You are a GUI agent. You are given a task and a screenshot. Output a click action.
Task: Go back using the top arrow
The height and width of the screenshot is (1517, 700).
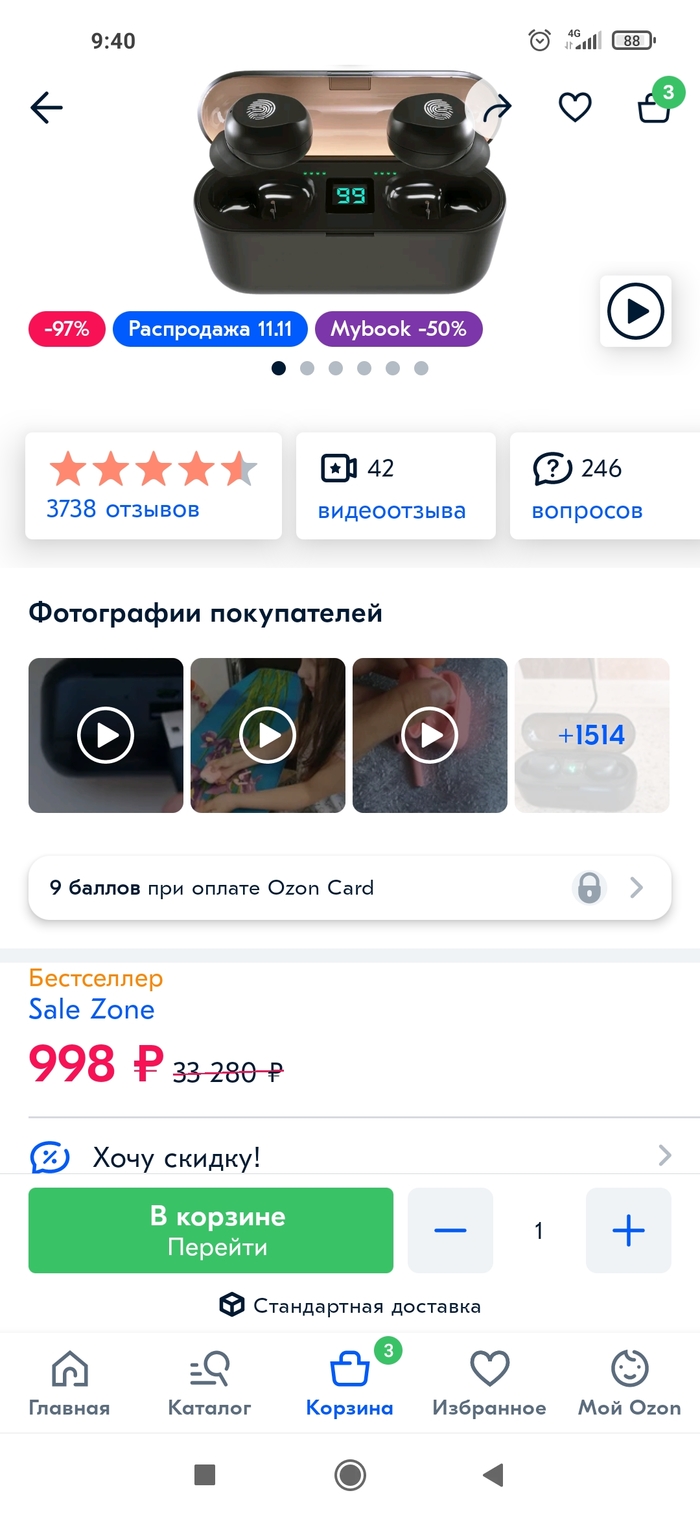(x=47, y=107)
